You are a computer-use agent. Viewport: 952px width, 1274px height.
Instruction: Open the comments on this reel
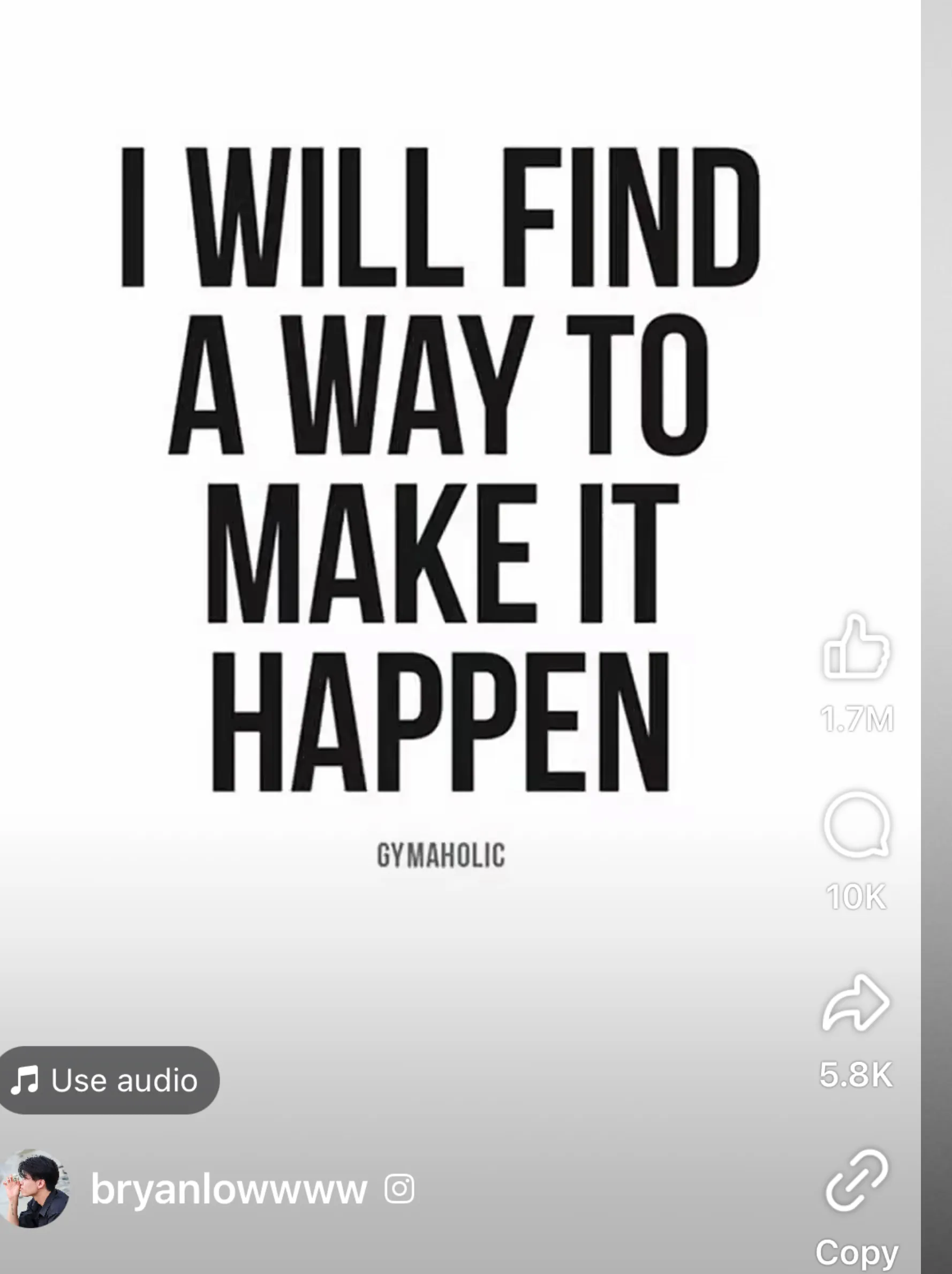click(857, 825)
